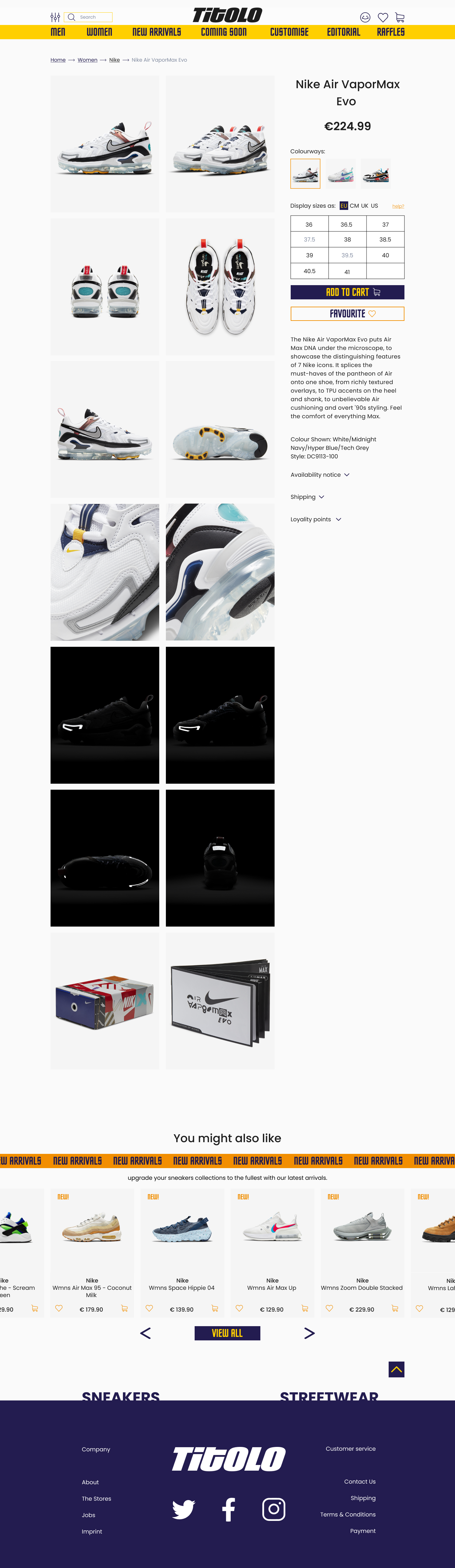The height and width of the screenshot is (1568, 455).
Task: Choose size 38.5
Action: pos(385,240)
